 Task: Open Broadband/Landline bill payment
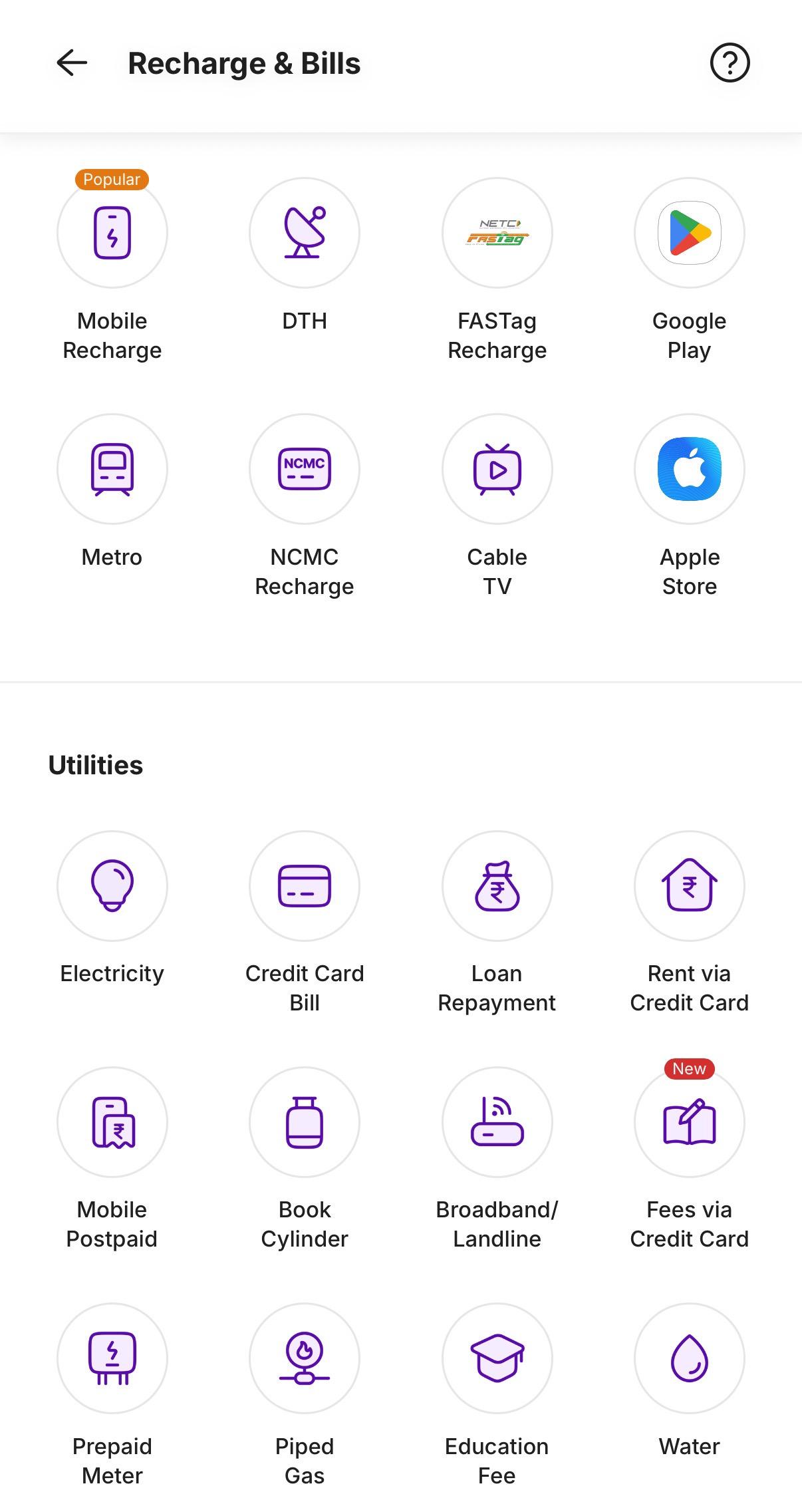[497, 1122]
